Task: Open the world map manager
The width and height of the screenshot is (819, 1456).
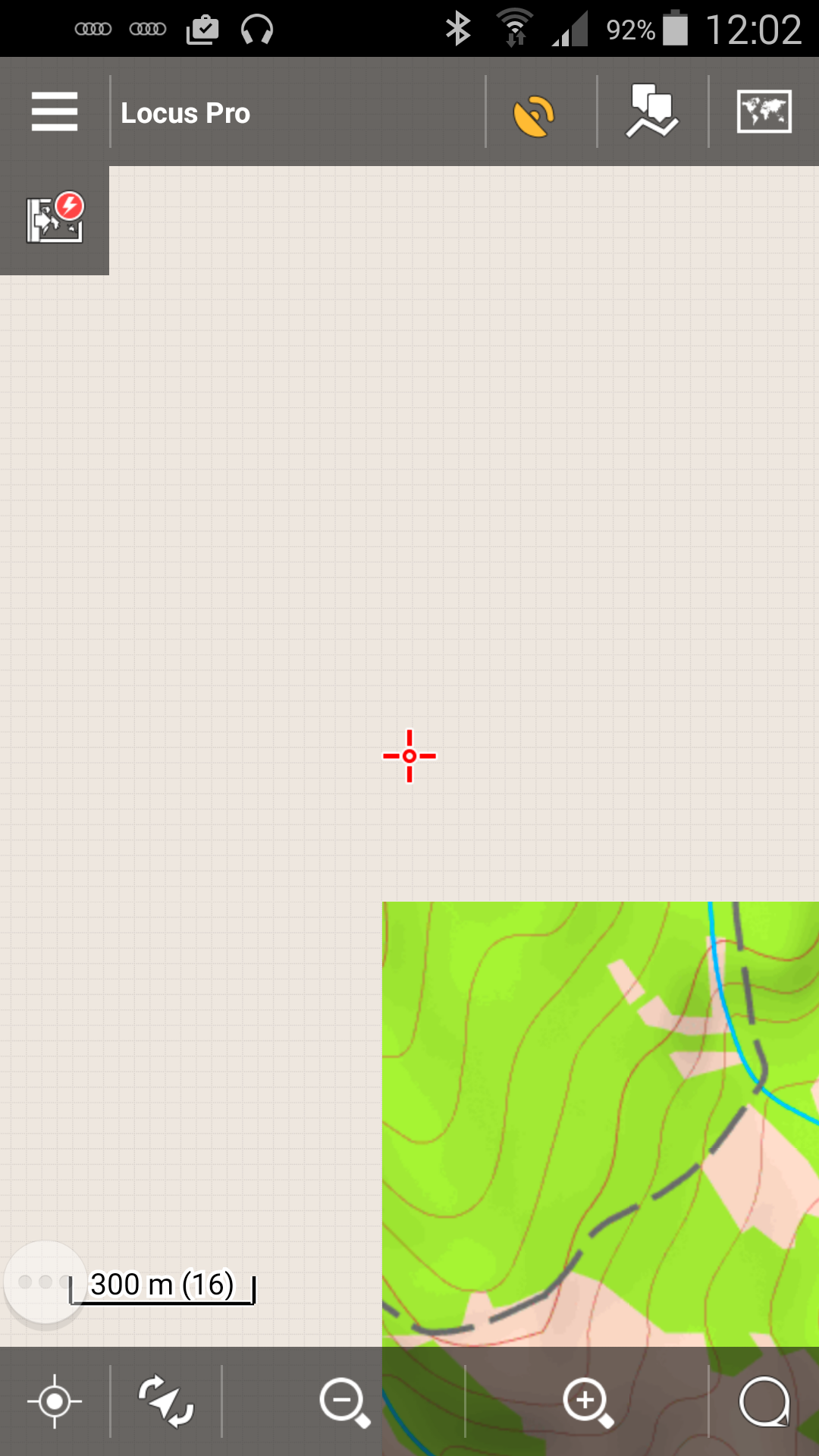Action: coord(764,112)
